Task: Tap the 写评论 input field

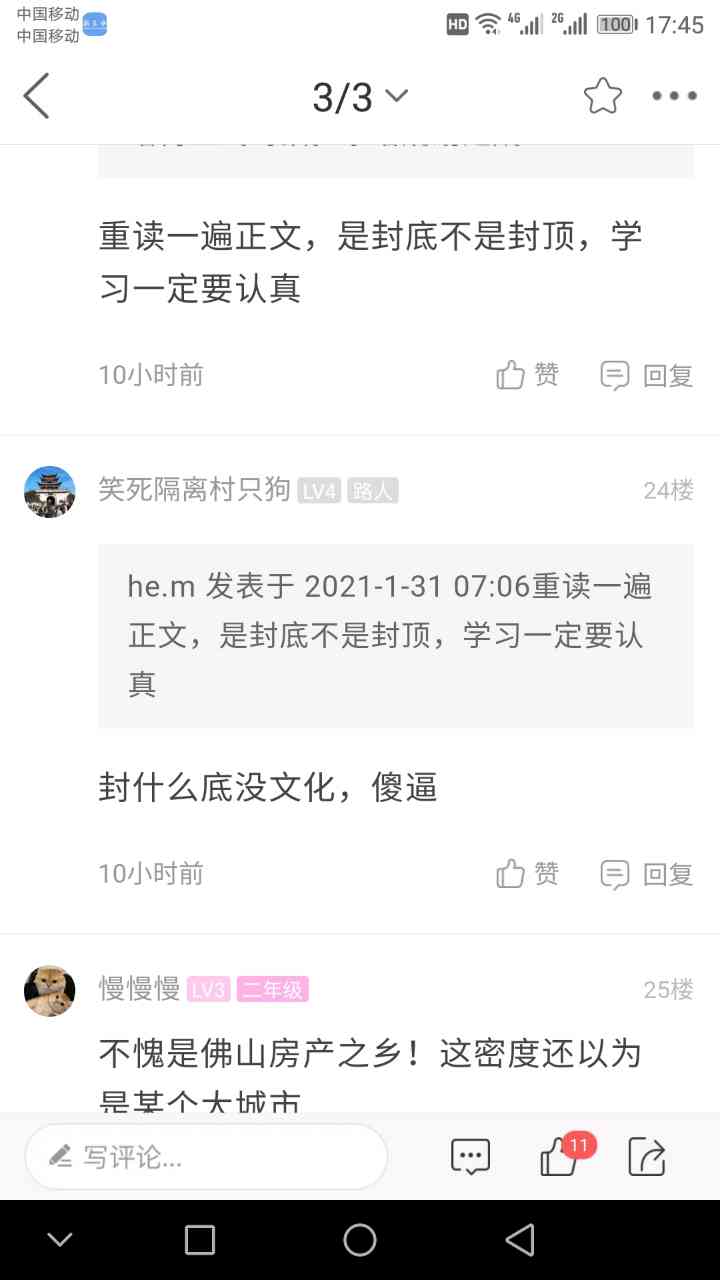Action: coord(206,1157)
